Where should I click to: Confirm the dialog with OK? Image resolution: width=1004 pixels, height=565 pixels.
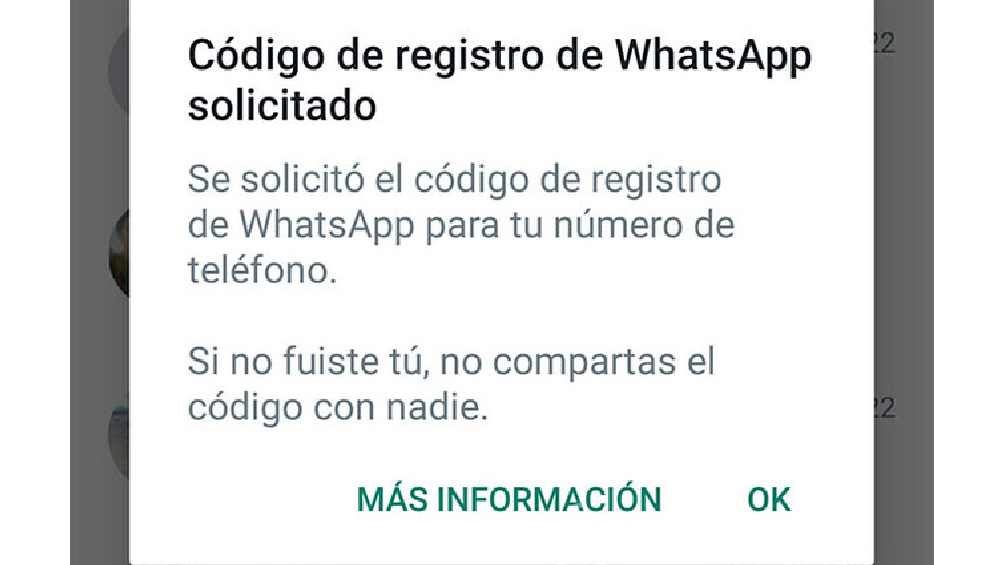click(768, 498)
